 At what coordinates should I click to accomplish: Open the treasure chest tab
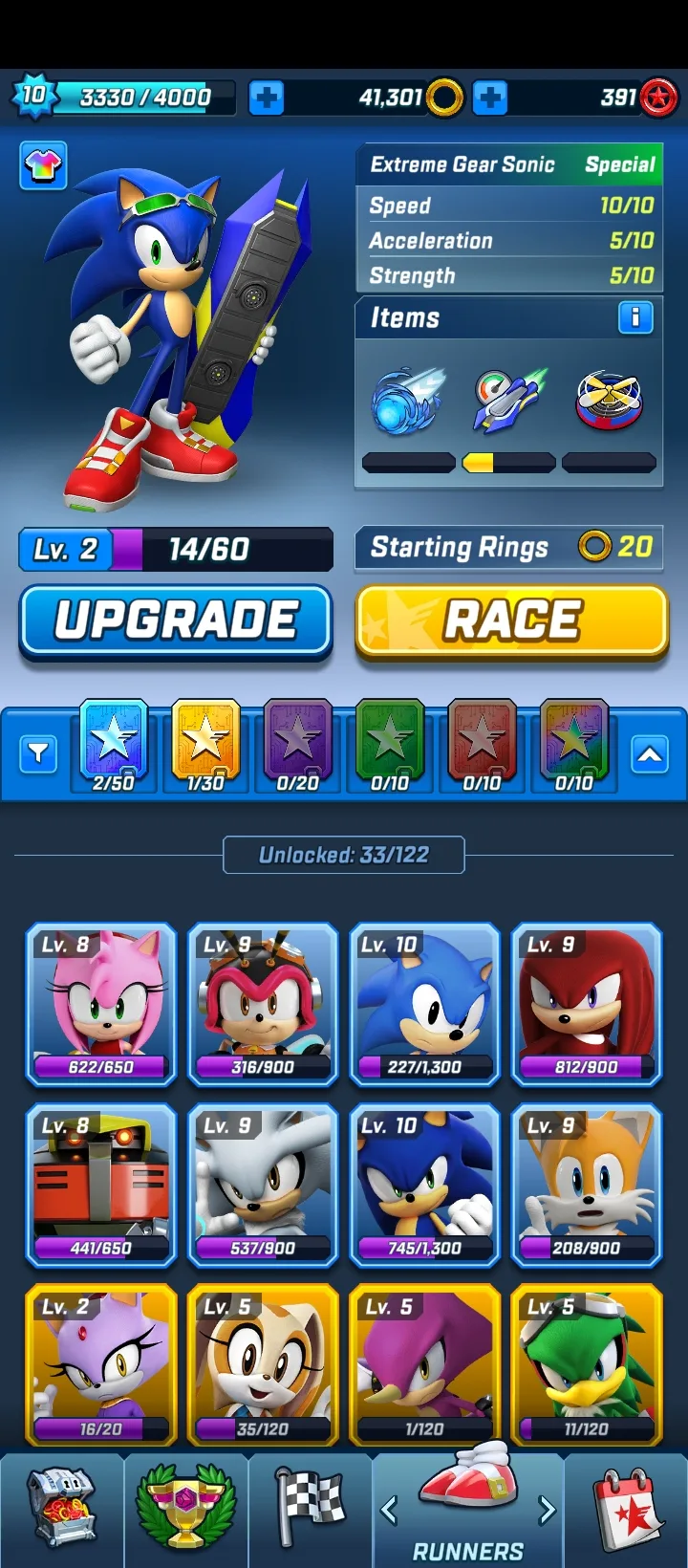[x=62, y=1509]
